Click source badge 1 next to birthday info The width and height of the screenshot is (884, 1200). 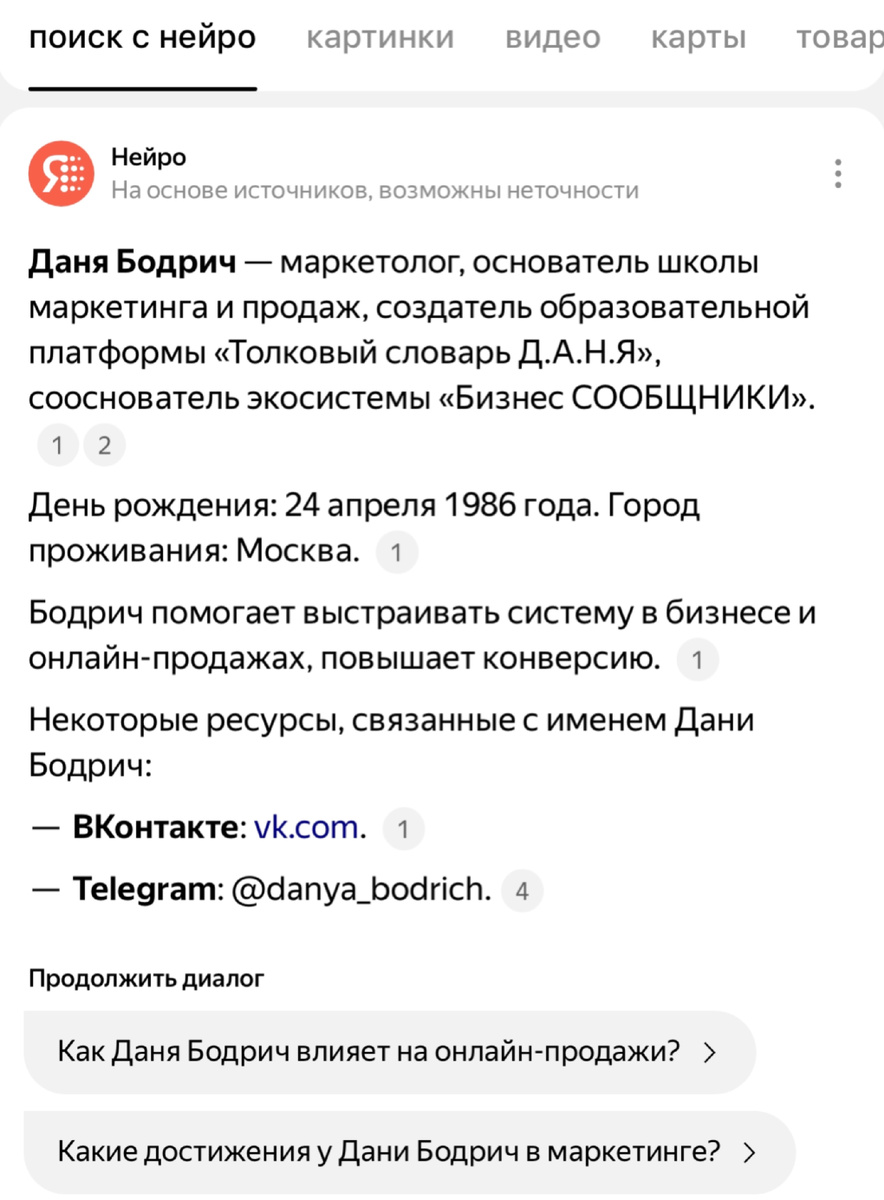coord(397,551)
